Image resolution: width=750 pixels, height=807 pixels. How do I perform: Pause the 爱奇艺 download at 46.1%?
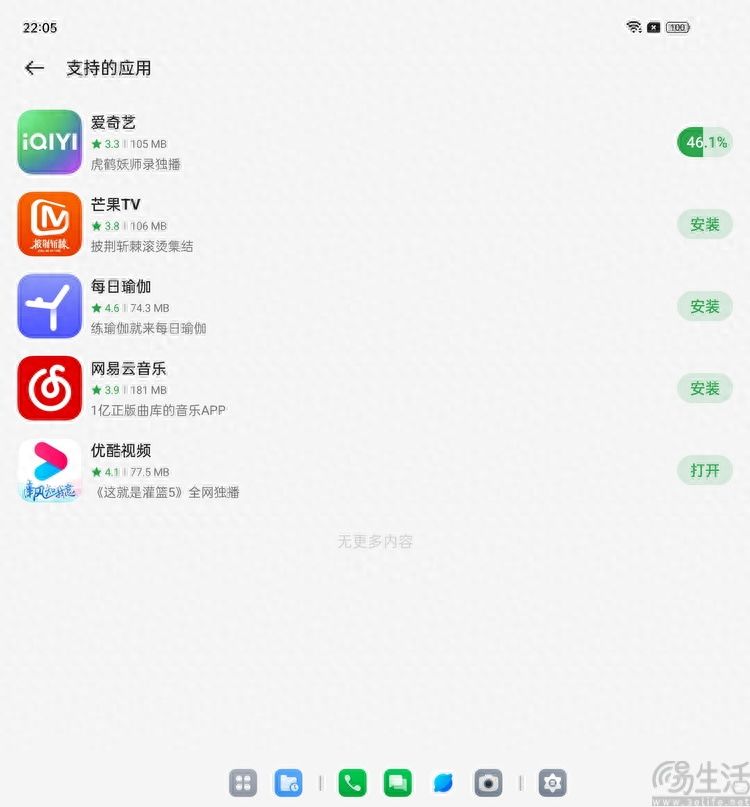(705, 142)
